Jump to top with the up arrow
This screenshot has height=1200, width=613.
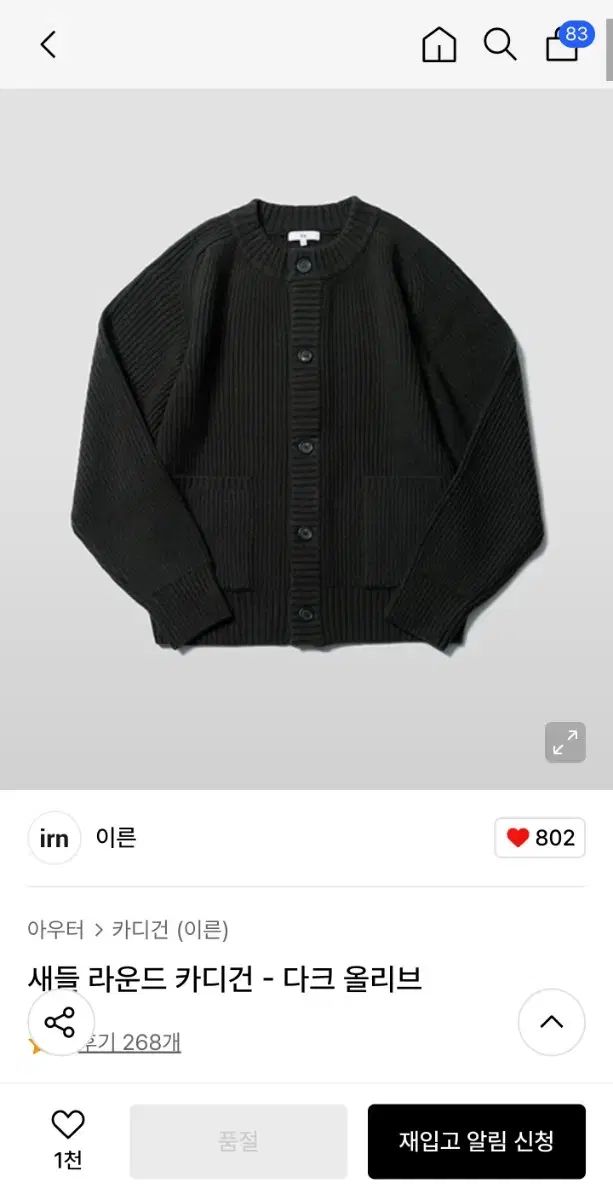point(551,1022)
